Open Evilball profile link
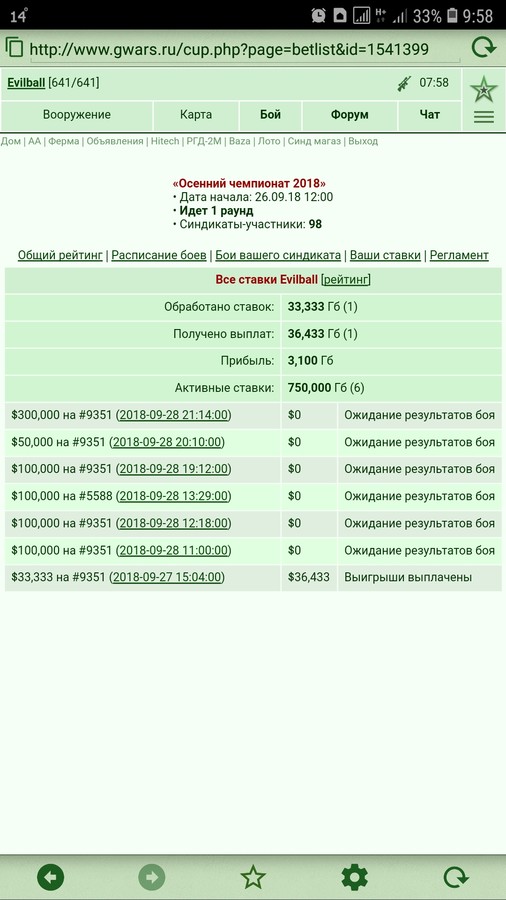Viewport: 506px width, 900px height. pos(26,83)
